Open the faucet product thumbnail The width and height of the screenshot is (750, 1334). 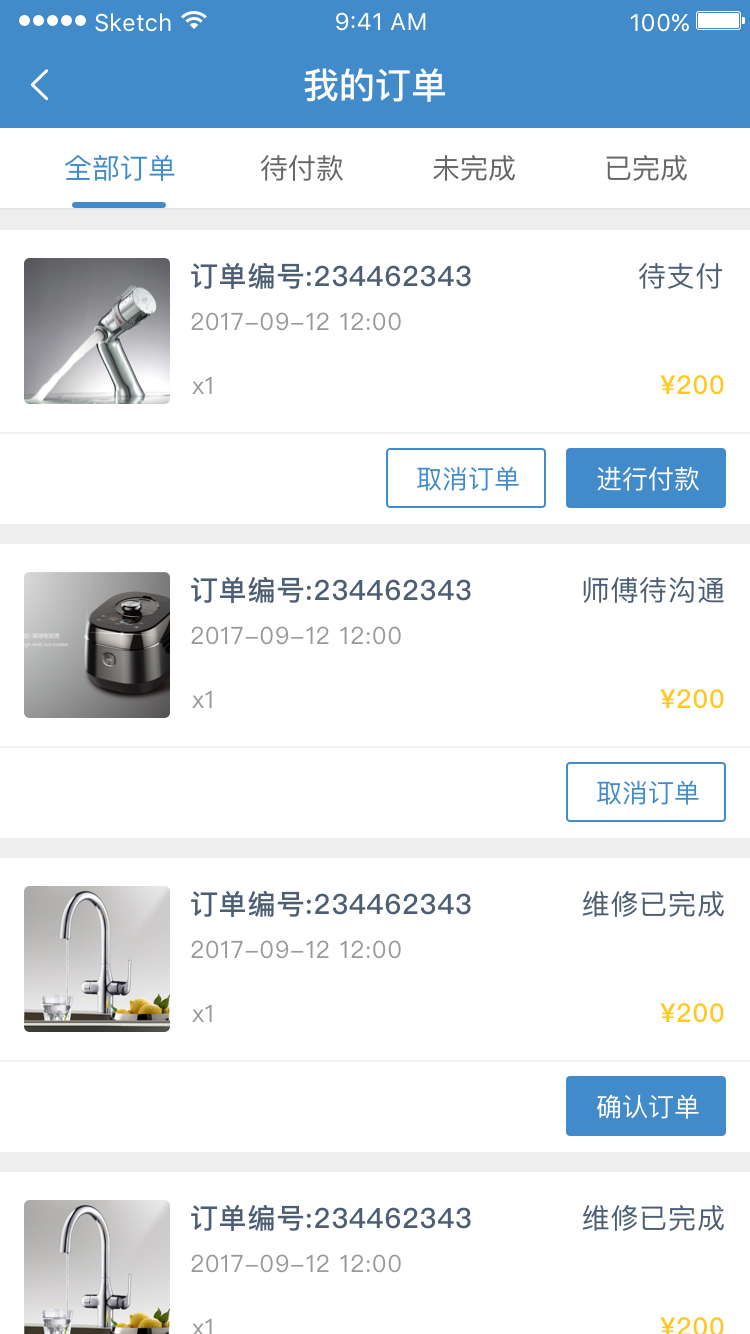[97, 331]
